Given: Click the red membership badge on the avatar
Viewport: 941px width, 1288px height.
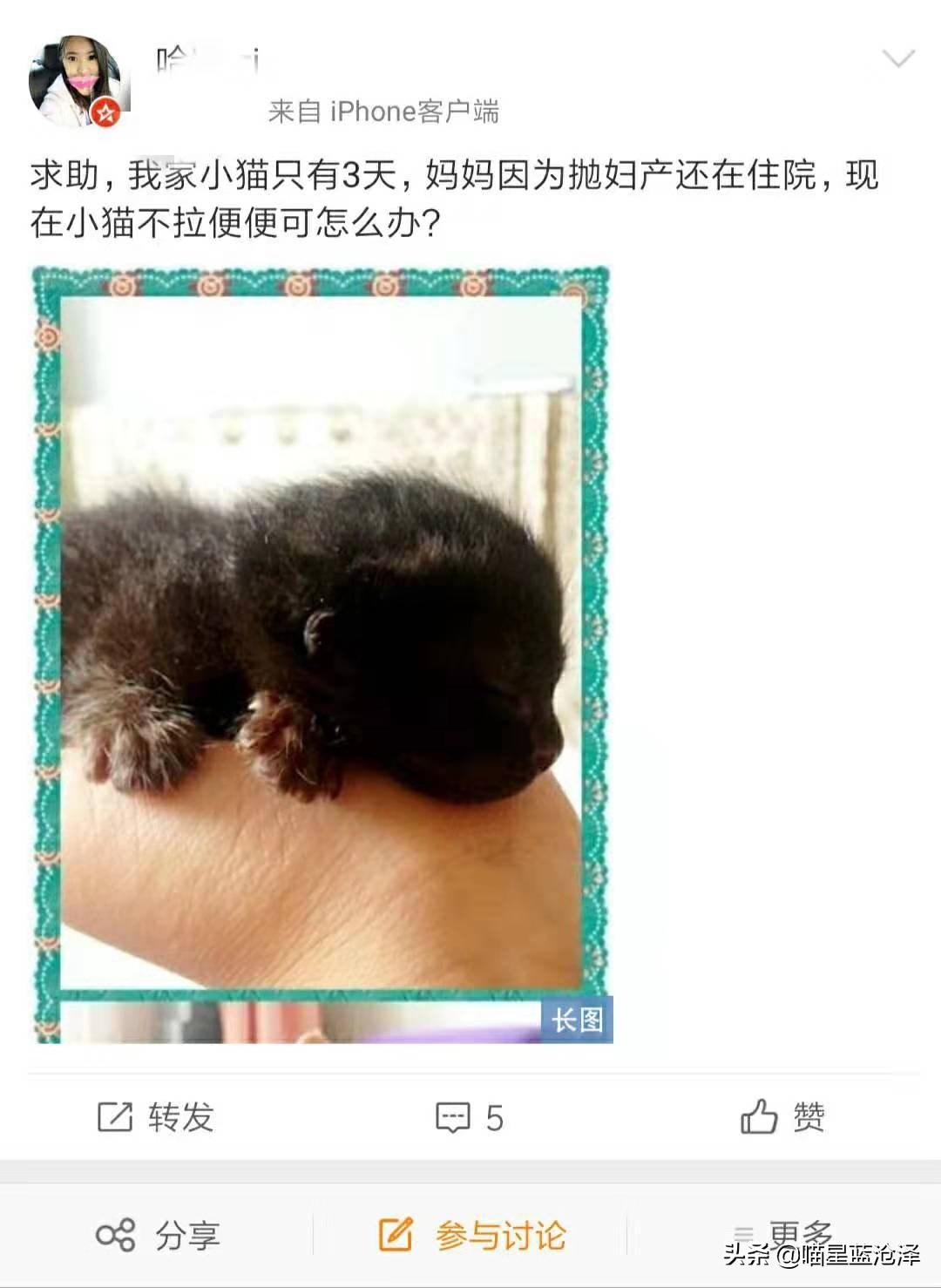Looking at the screenshot, I should [104, 110].
